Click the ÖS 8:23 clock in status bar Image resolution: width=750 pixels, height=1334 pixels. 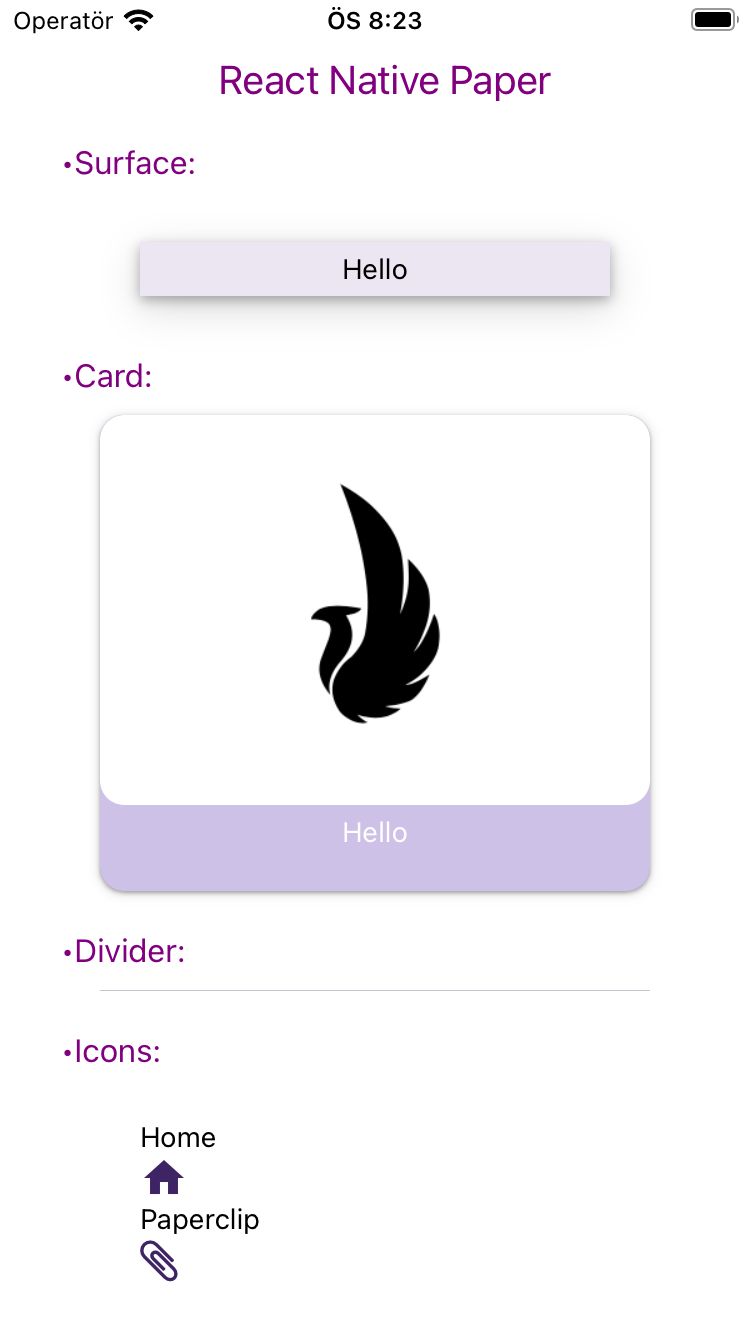(375, 20)
